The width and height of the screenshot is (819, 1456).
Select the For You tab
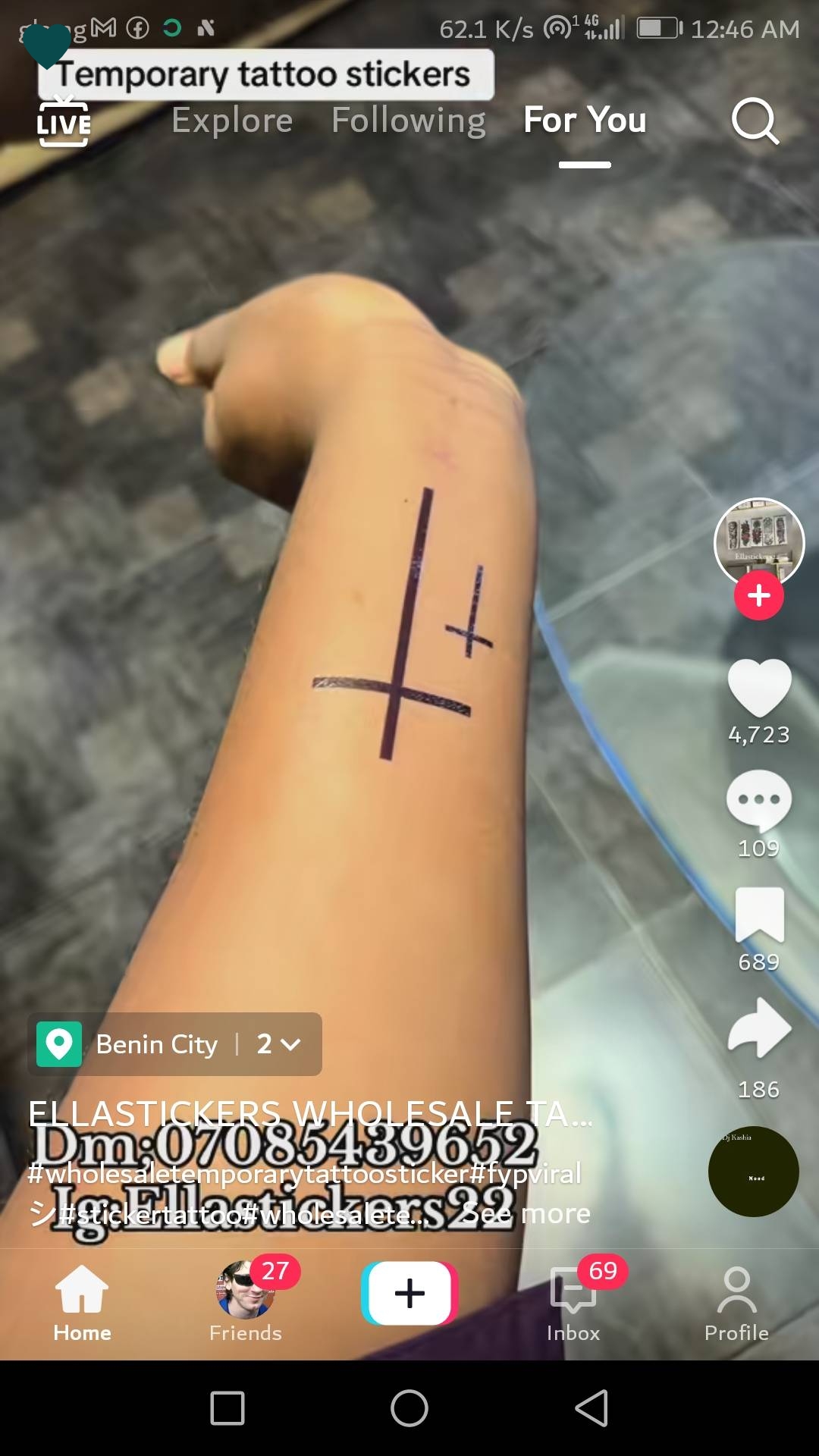pyautogui.click(x=585, y=121)
